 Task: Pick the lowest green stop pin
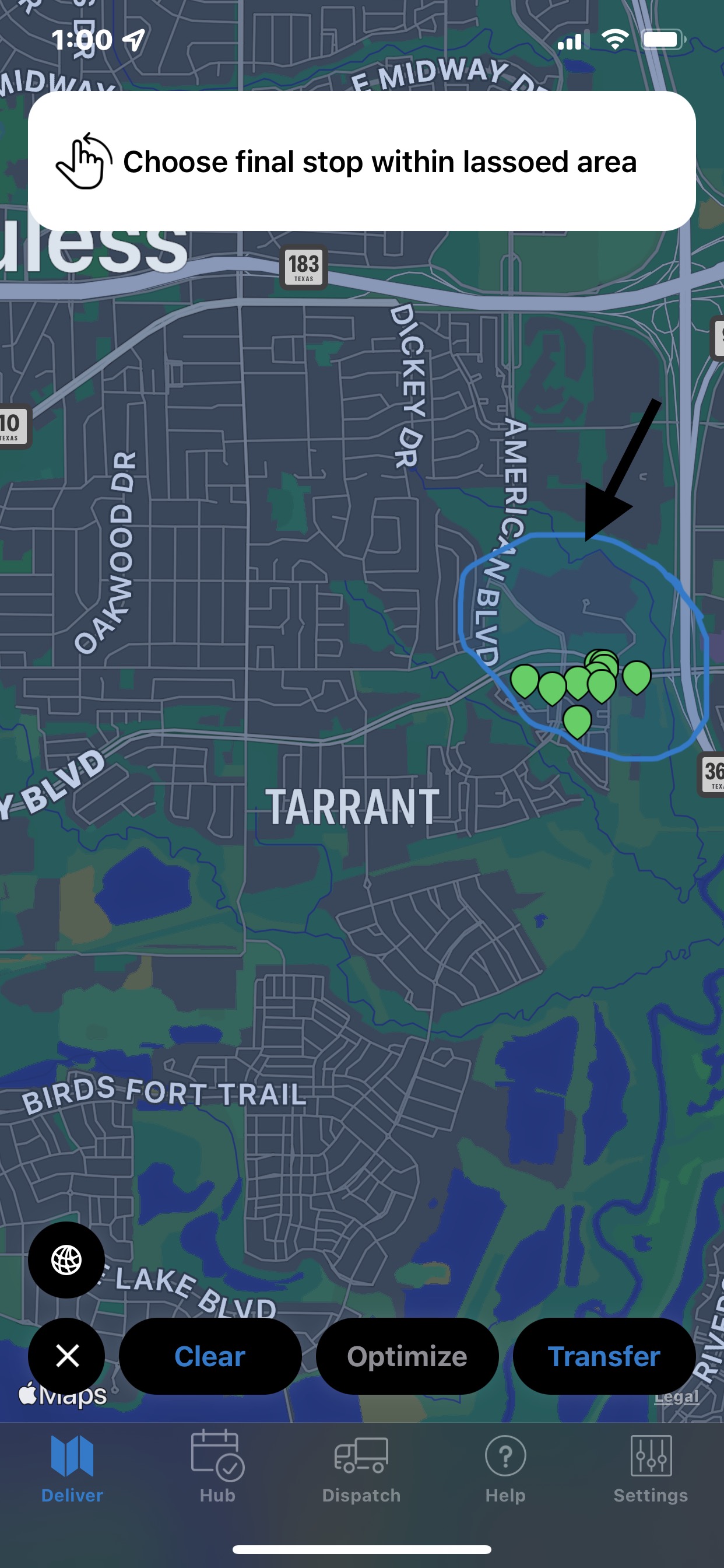point(577,720)
